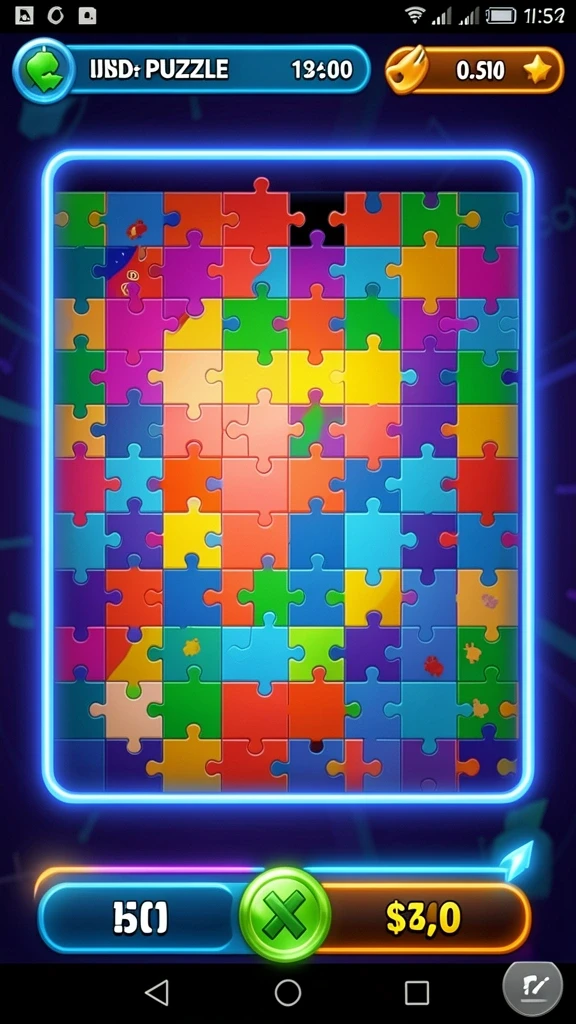This screenshot has width=576, height=1024.
Task: Open the green gem icon beside USD: PUZZLE
Action: [x=44, y=71]
